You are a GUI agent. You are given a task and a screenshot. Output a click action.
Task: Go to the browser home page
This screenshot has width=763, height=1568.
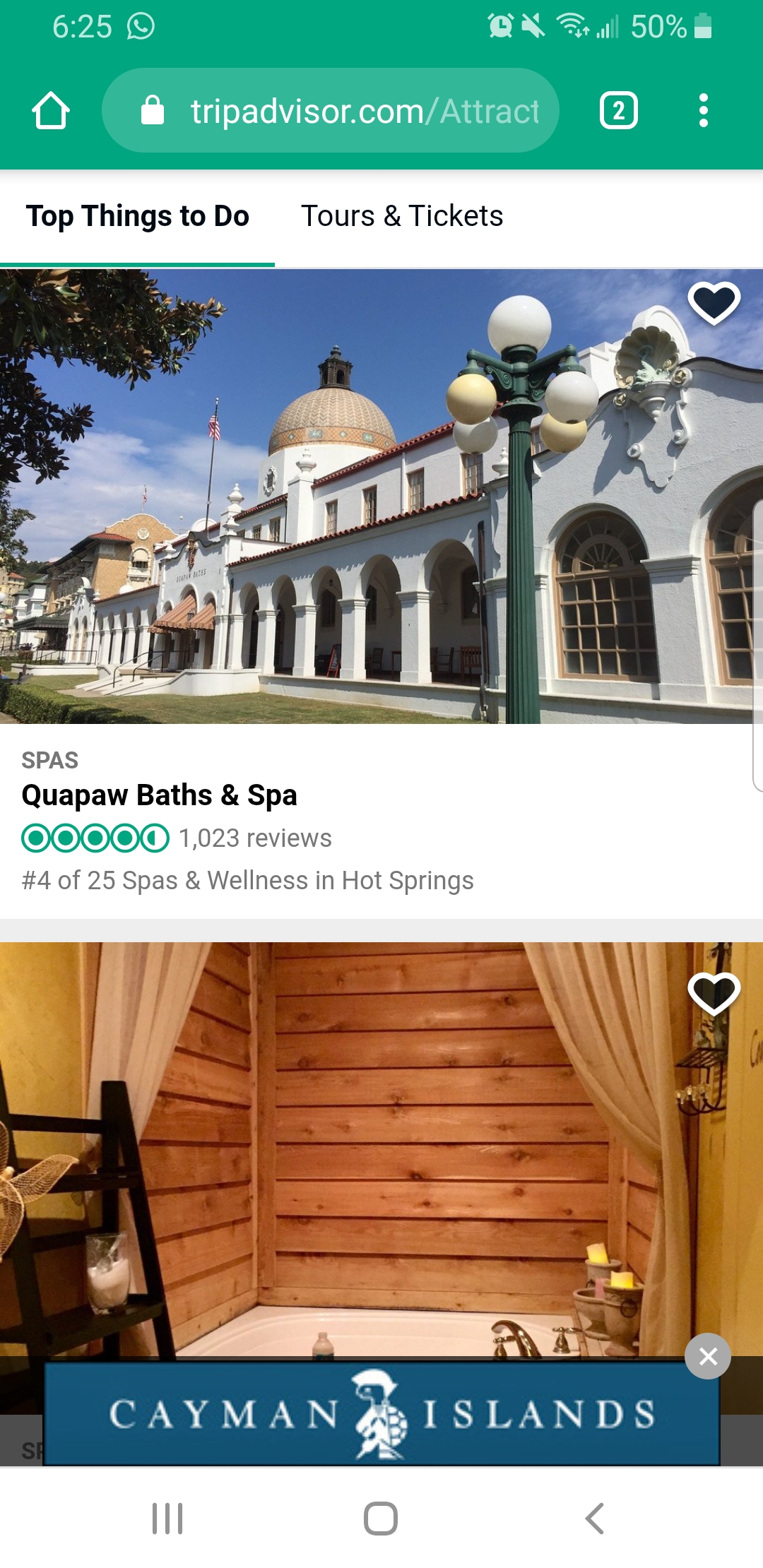51,111
